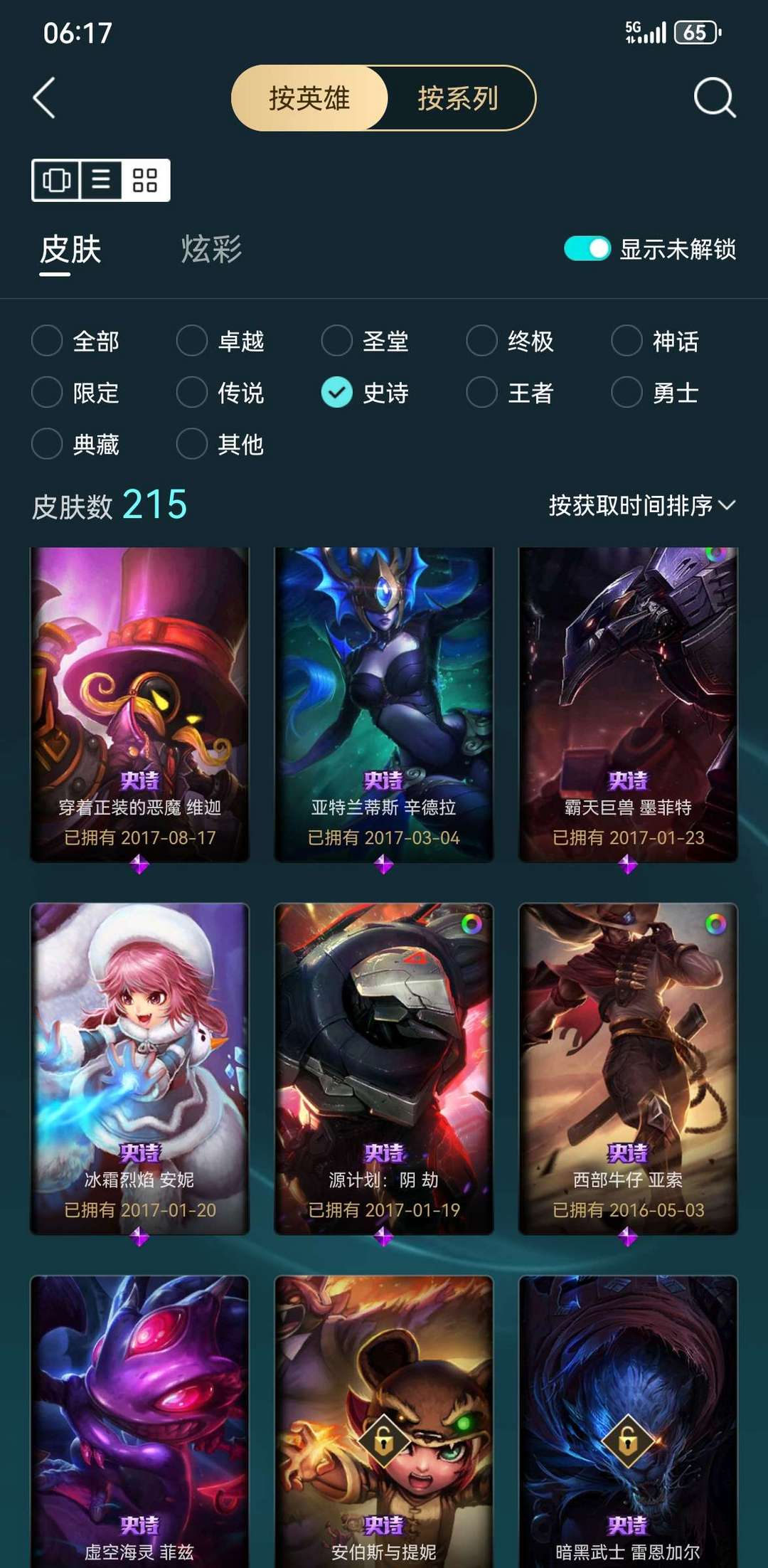Expand the 按获取时间排序 sort dropdown
768x1568 pixels.
coord(642,505)
